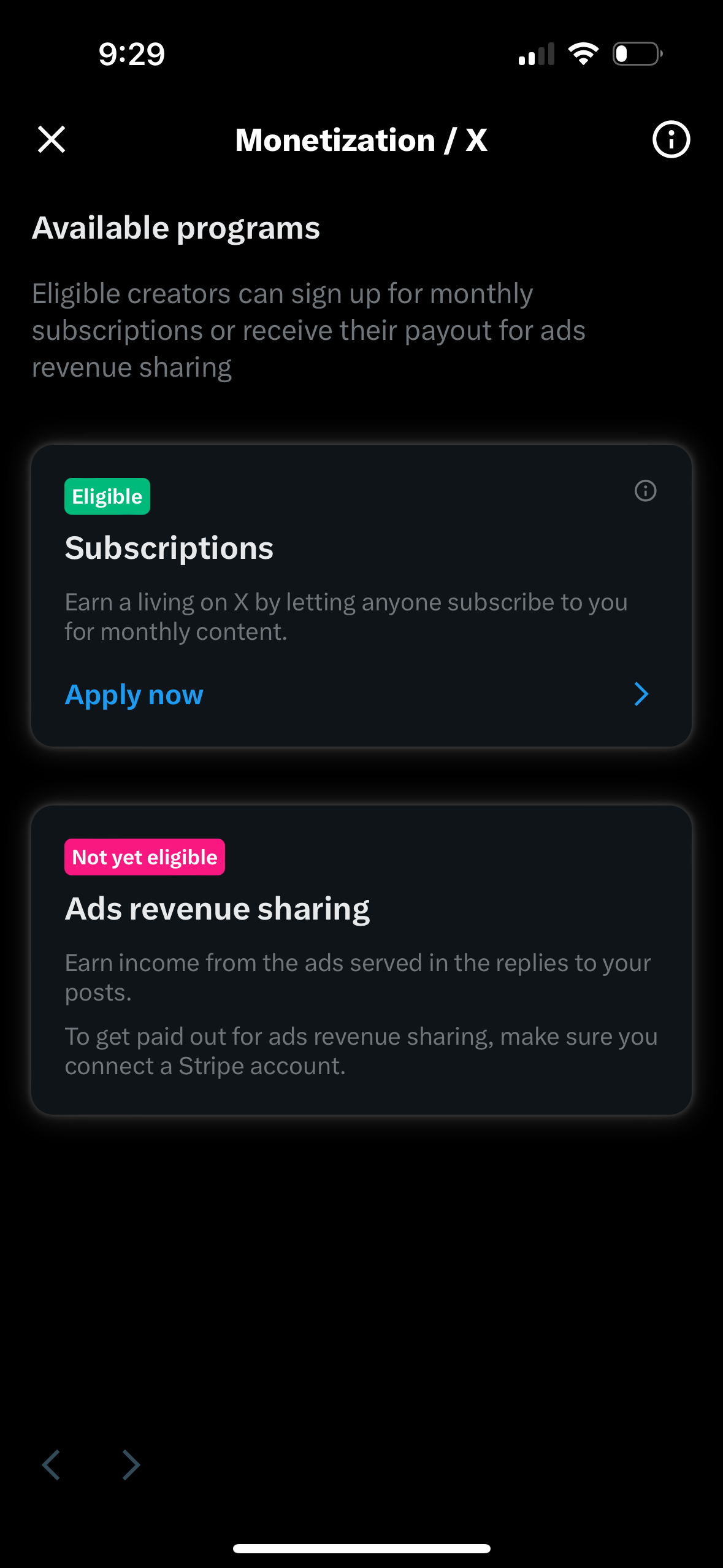Screen dimensions: 723x1568
Task: Close the Monetization screen
Action: [x=52, y=139]
